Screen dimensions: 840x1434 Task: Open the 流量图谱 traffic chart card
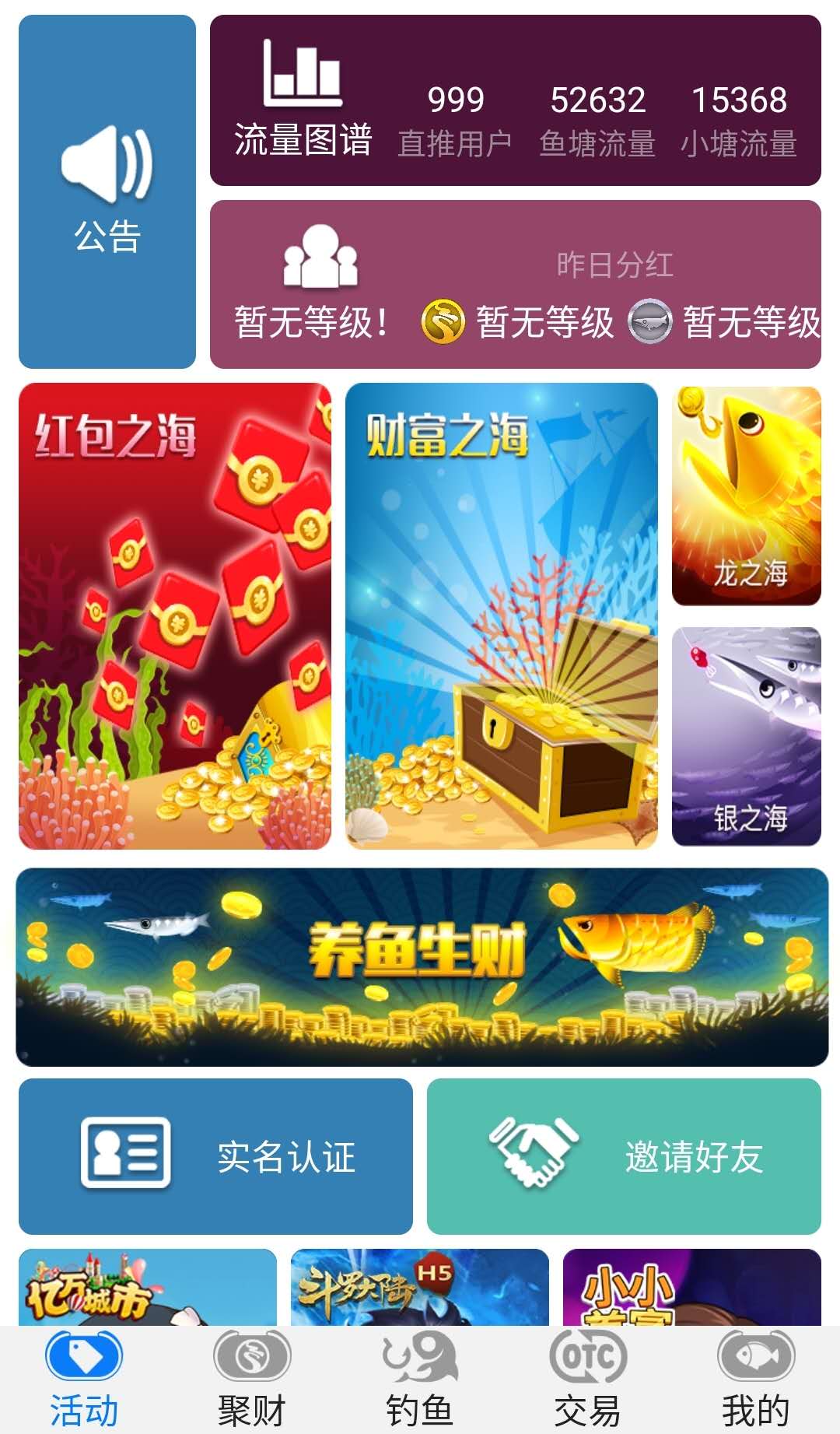(x=516, y=100)
